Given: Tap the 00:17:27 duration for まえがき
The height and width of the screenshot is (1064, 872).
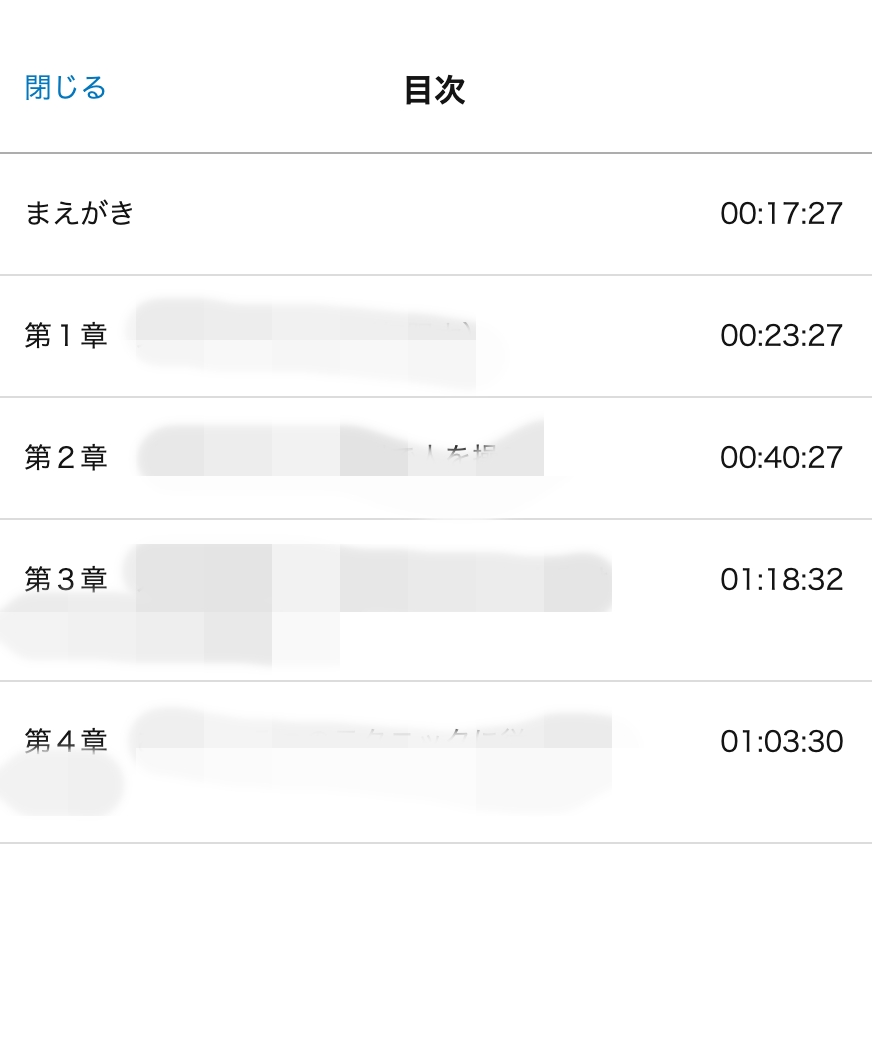Looking at the screenshot, I should (x=782, y=212).
